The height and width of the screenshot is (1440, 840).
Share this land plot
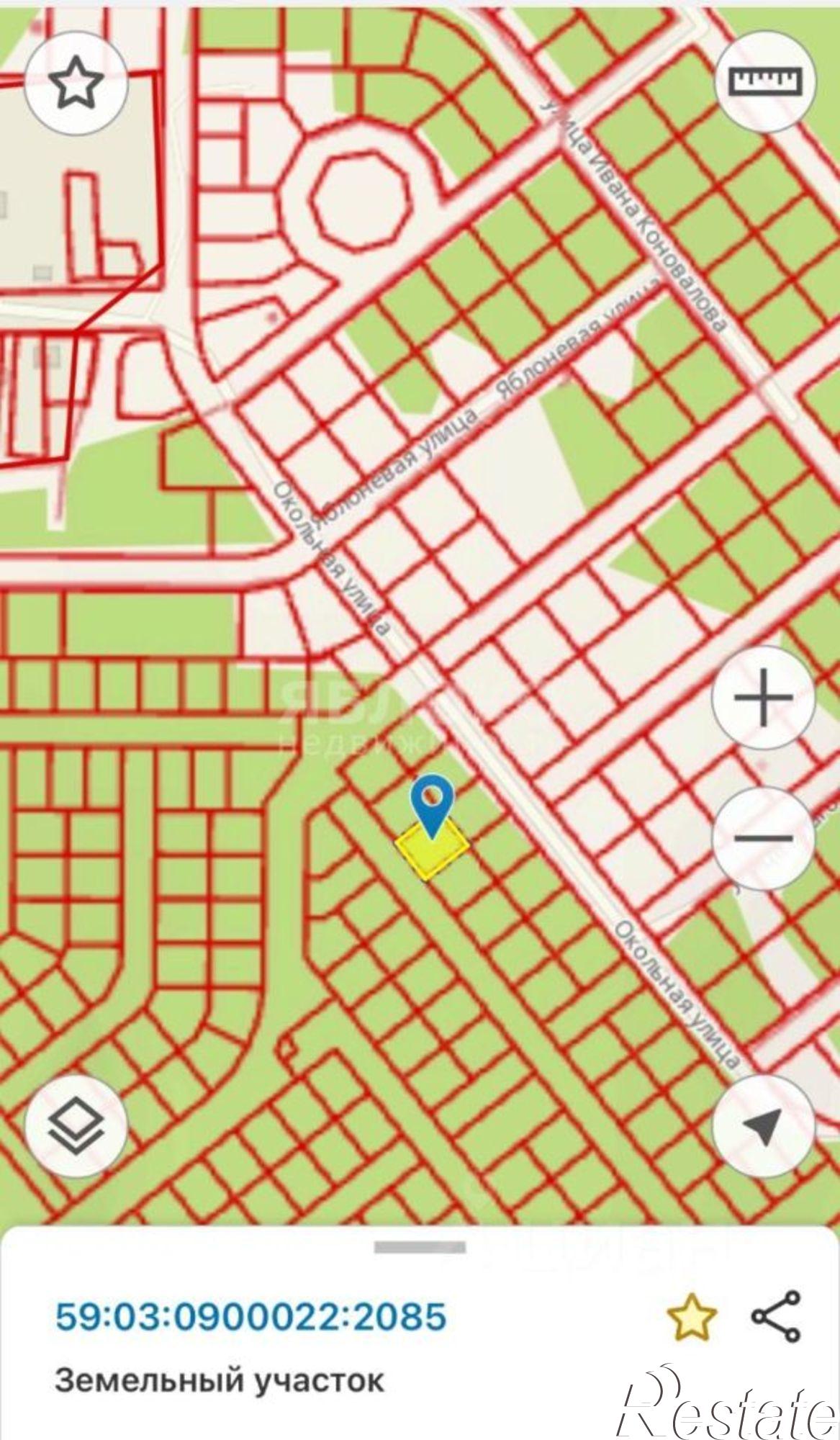pos(775,1317)
